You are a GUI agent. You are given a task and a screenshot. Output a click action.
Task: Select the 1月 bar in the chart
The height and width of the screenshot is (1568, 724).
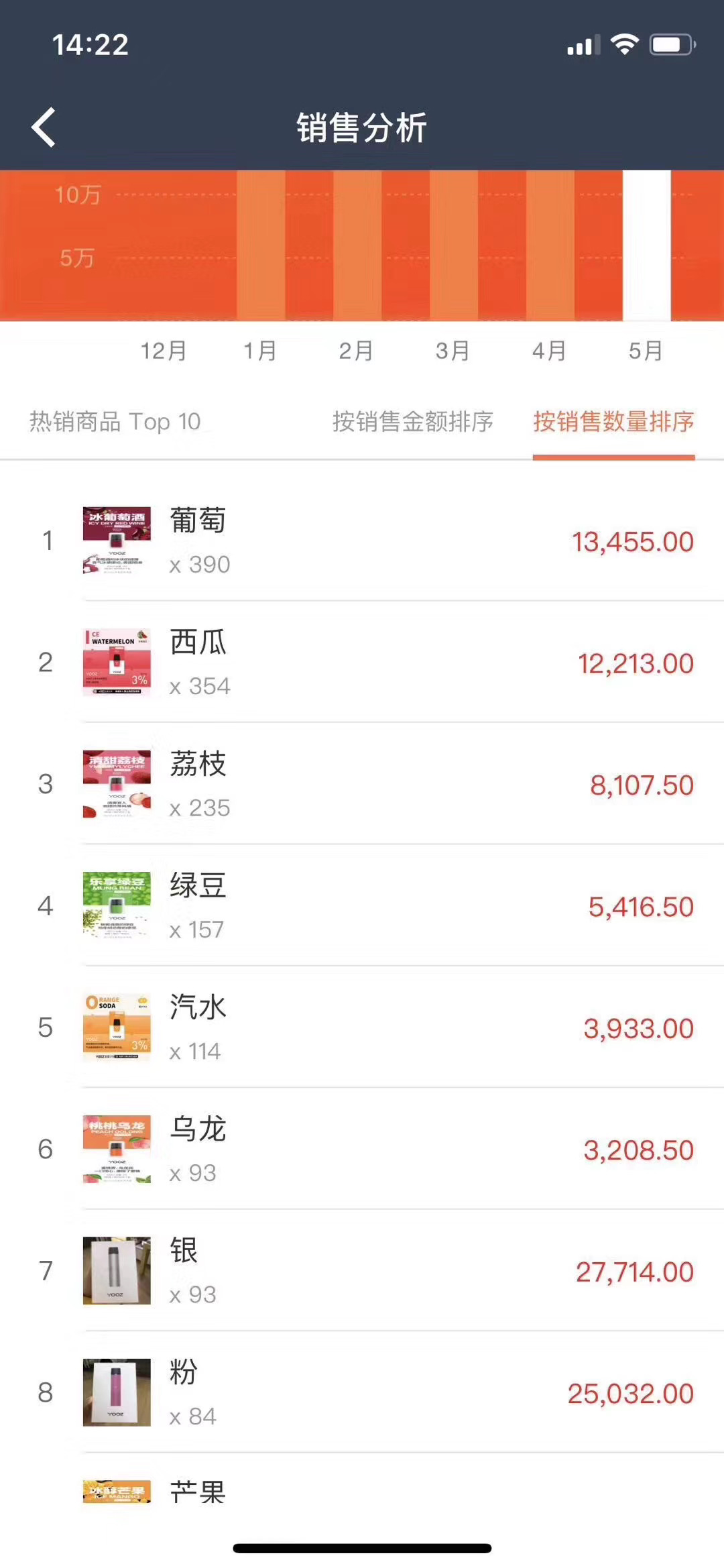pos(261,245)
